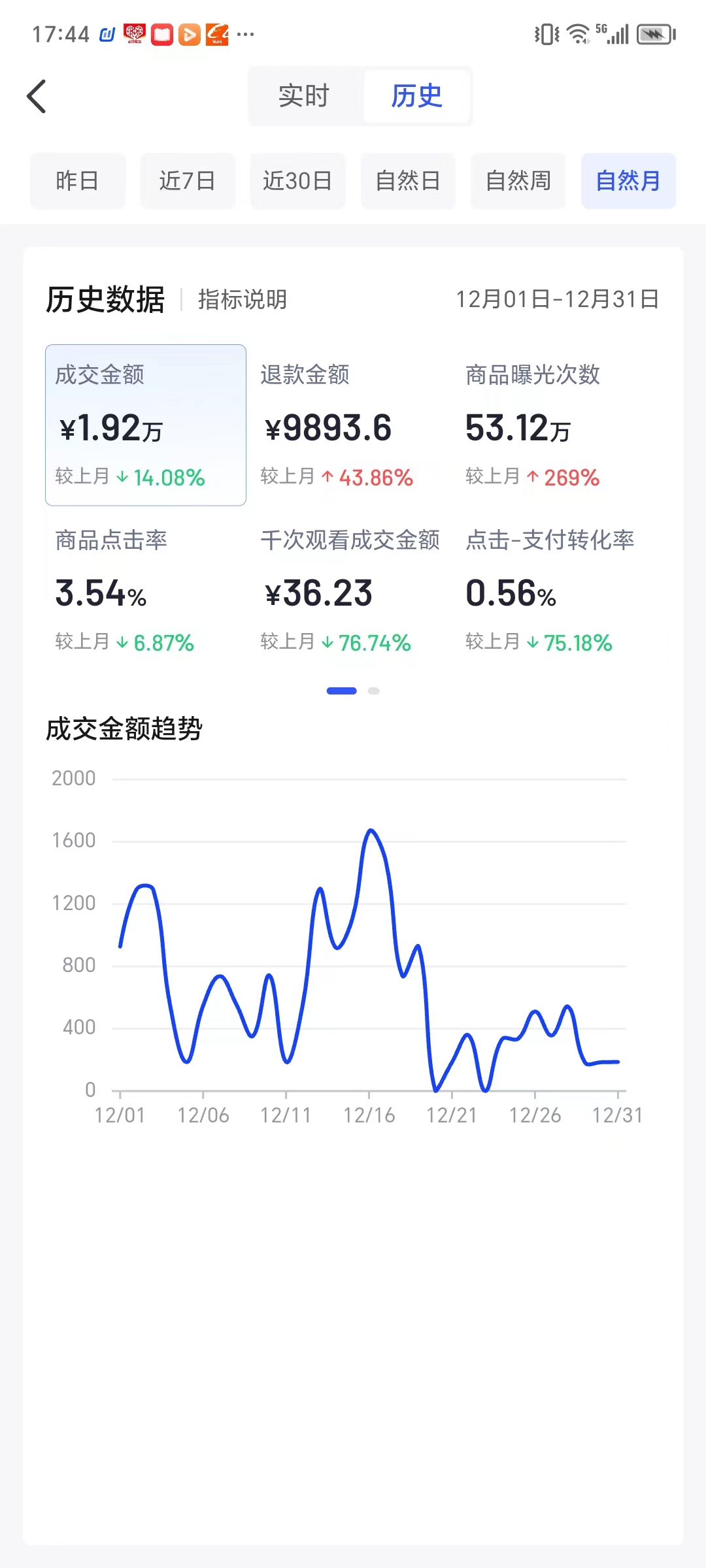
Task: Select the 近7日 filter chip
Action: click(188, 181)
